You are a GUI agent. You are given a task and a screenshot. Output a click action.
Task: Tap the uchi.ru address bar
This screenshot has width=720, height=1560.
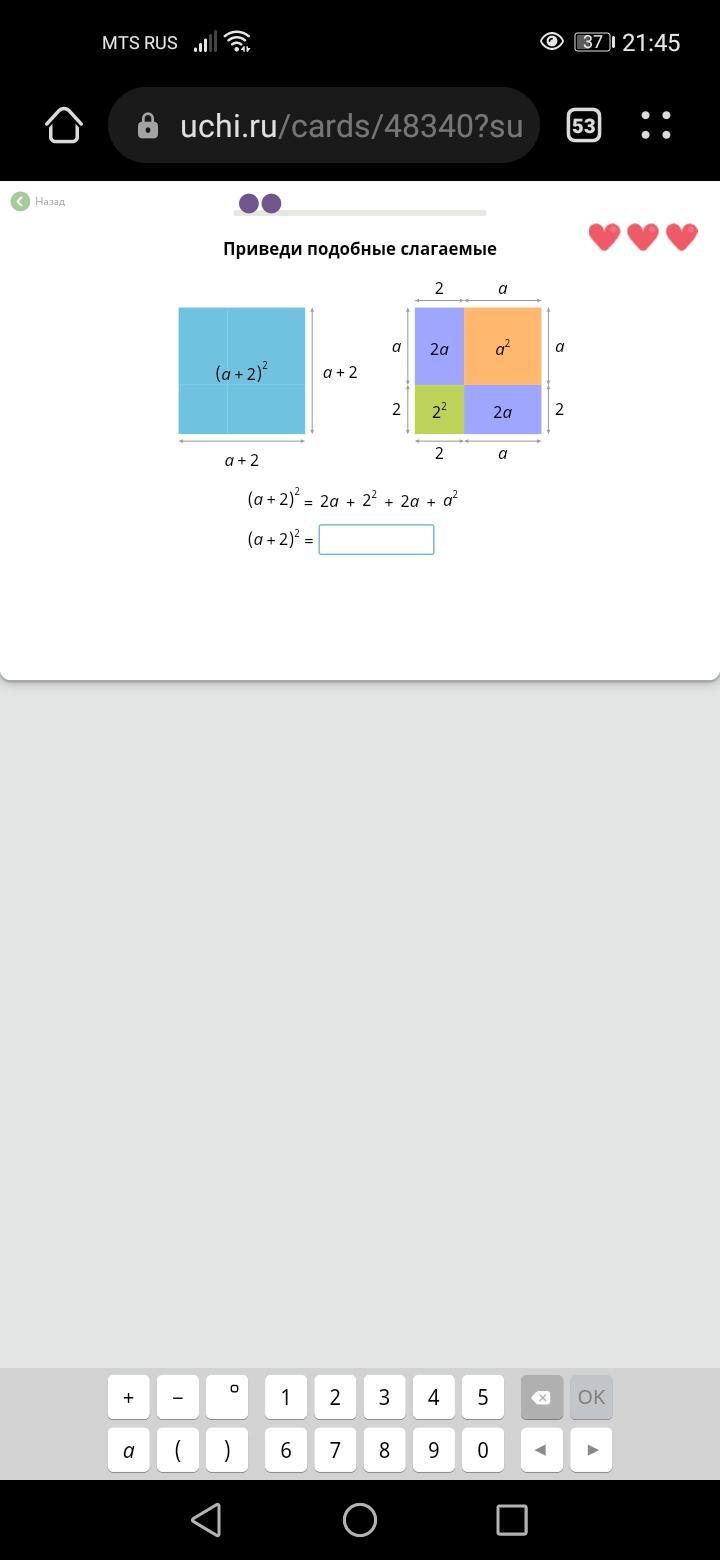click(324, 125)
